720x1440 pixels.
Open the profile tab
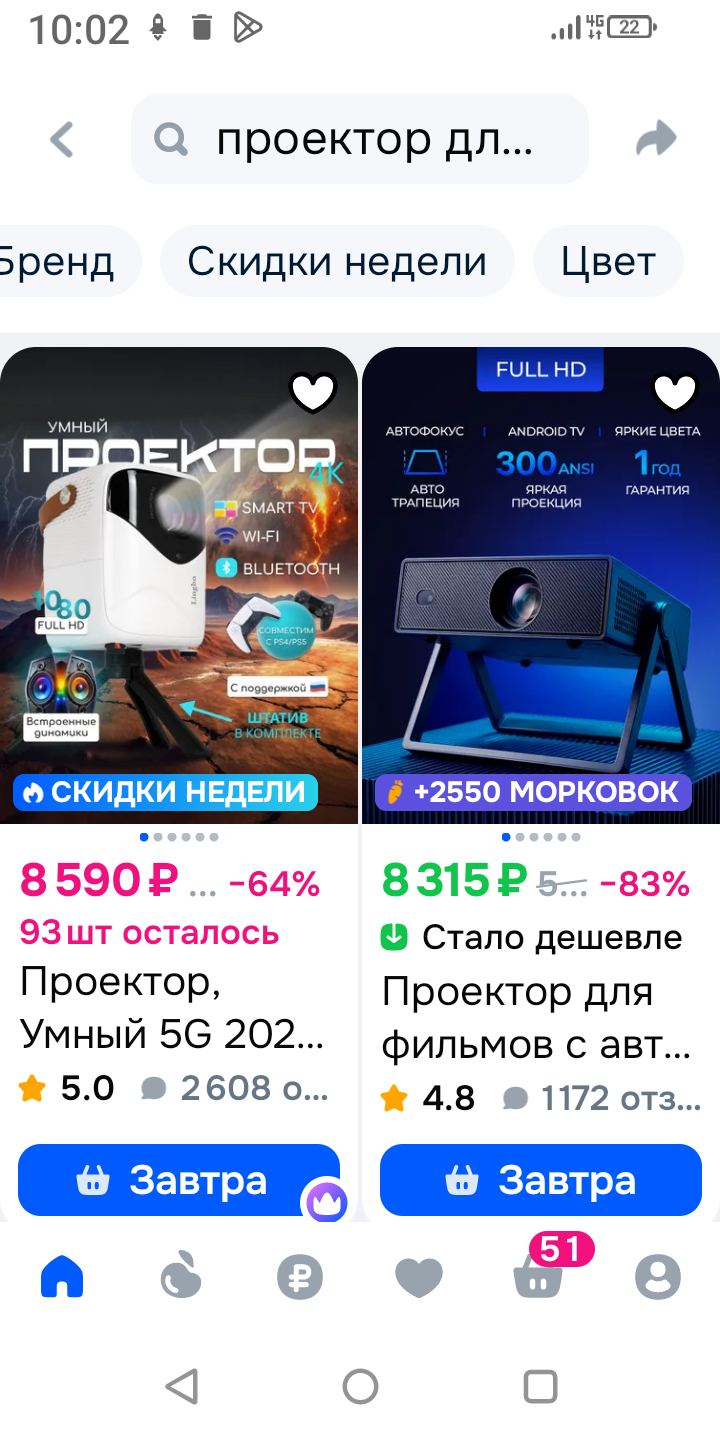658,1277
